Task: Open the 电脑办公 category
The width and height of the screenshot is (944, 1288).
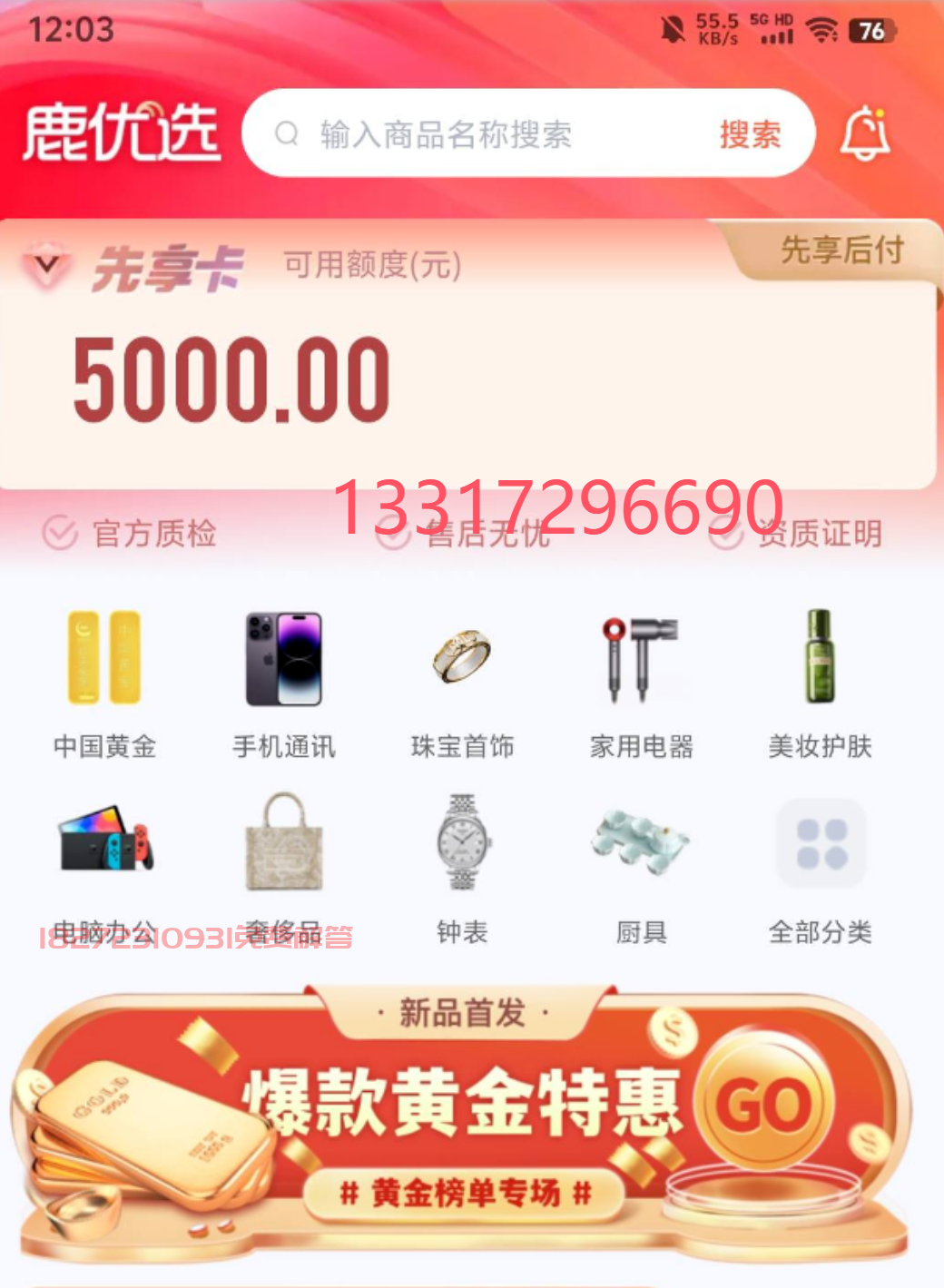Action: coord(104,867)
